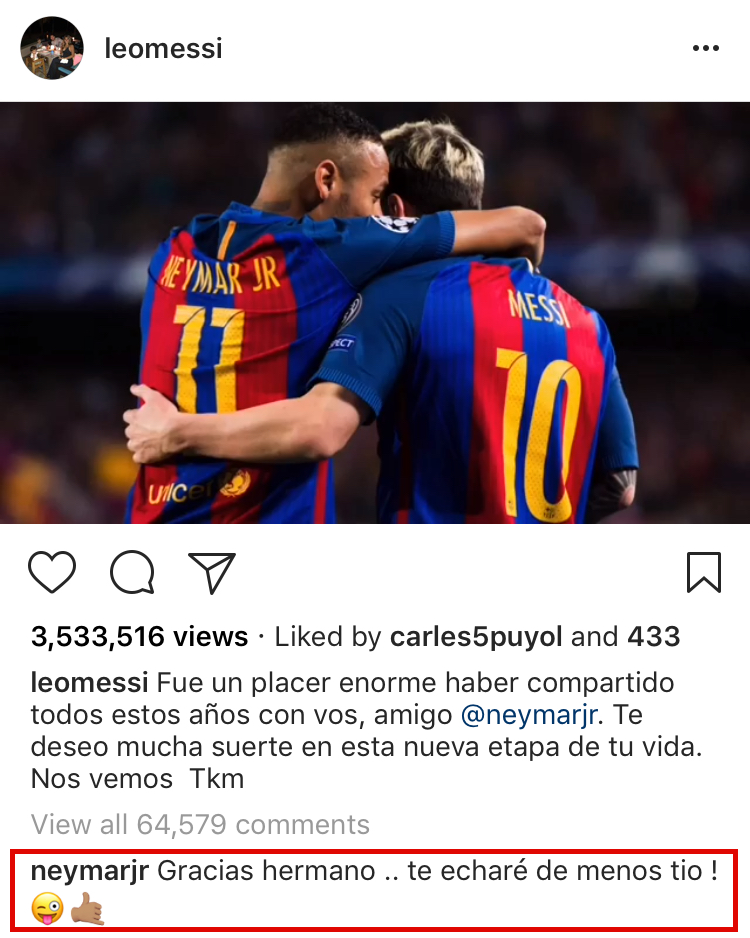Share the post via paper plane icon

[x=212, y=573]
